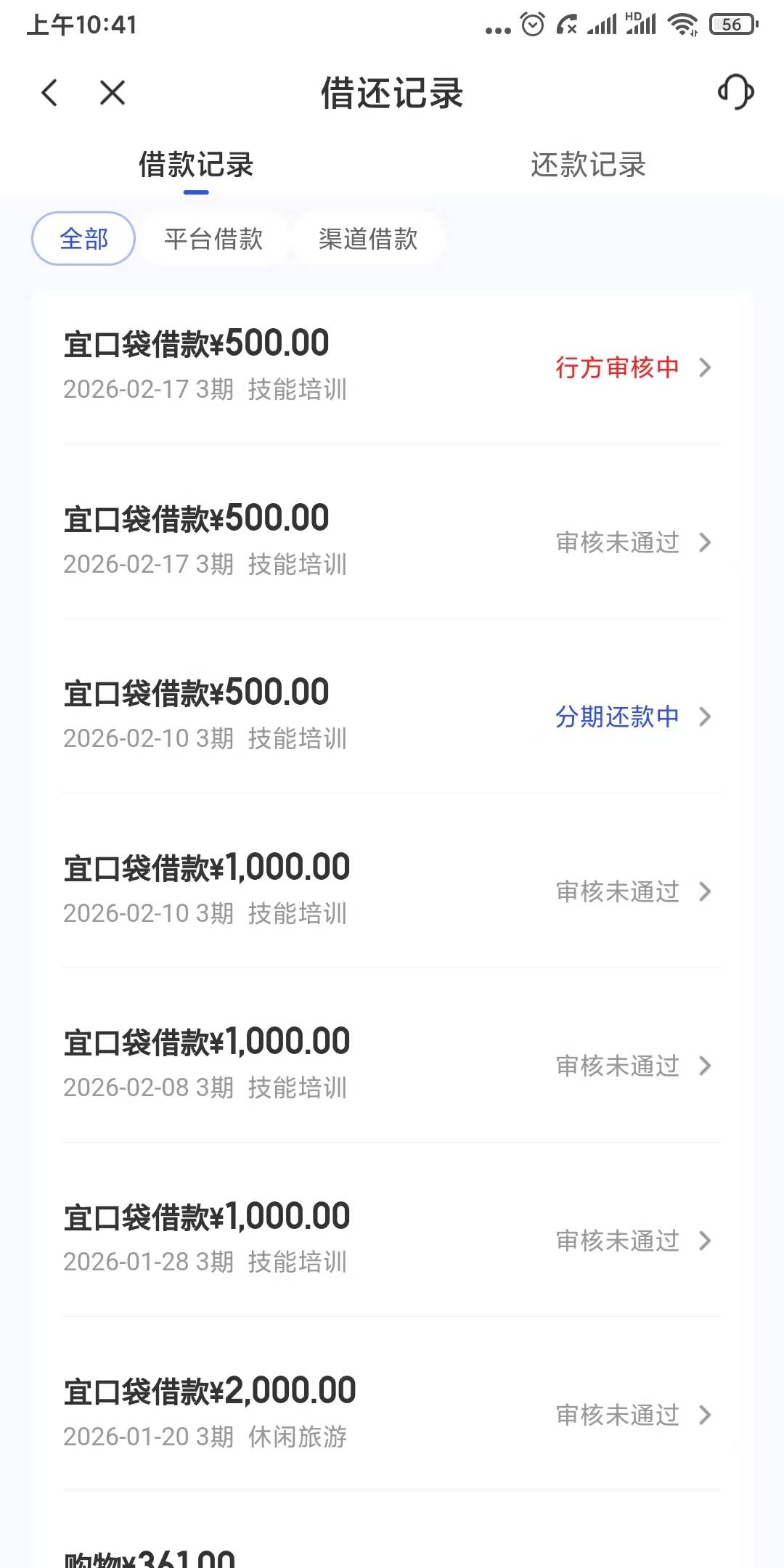Filter by 渠道借款
The image size is (784, 1568).
pos(368,239)
